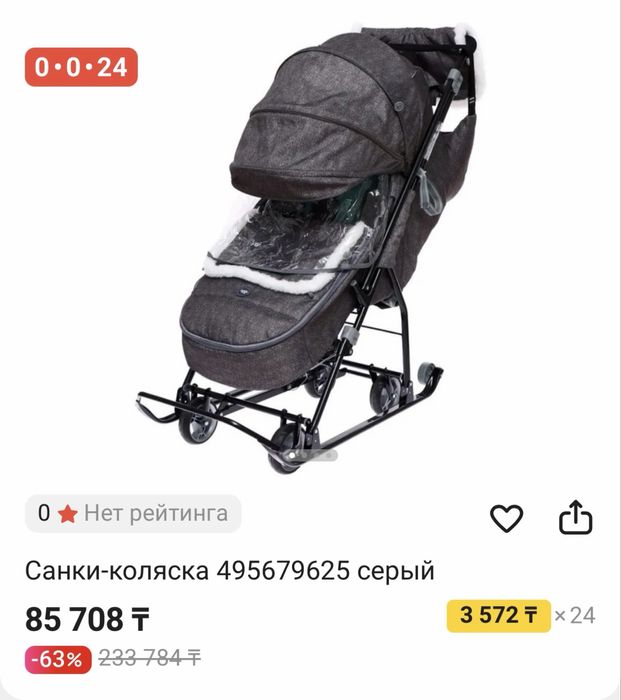The height and width of the screenshot is (700, 621).
Task: Open the 0·0·24 installment promo badge
Action: click(x=80, y=67)
